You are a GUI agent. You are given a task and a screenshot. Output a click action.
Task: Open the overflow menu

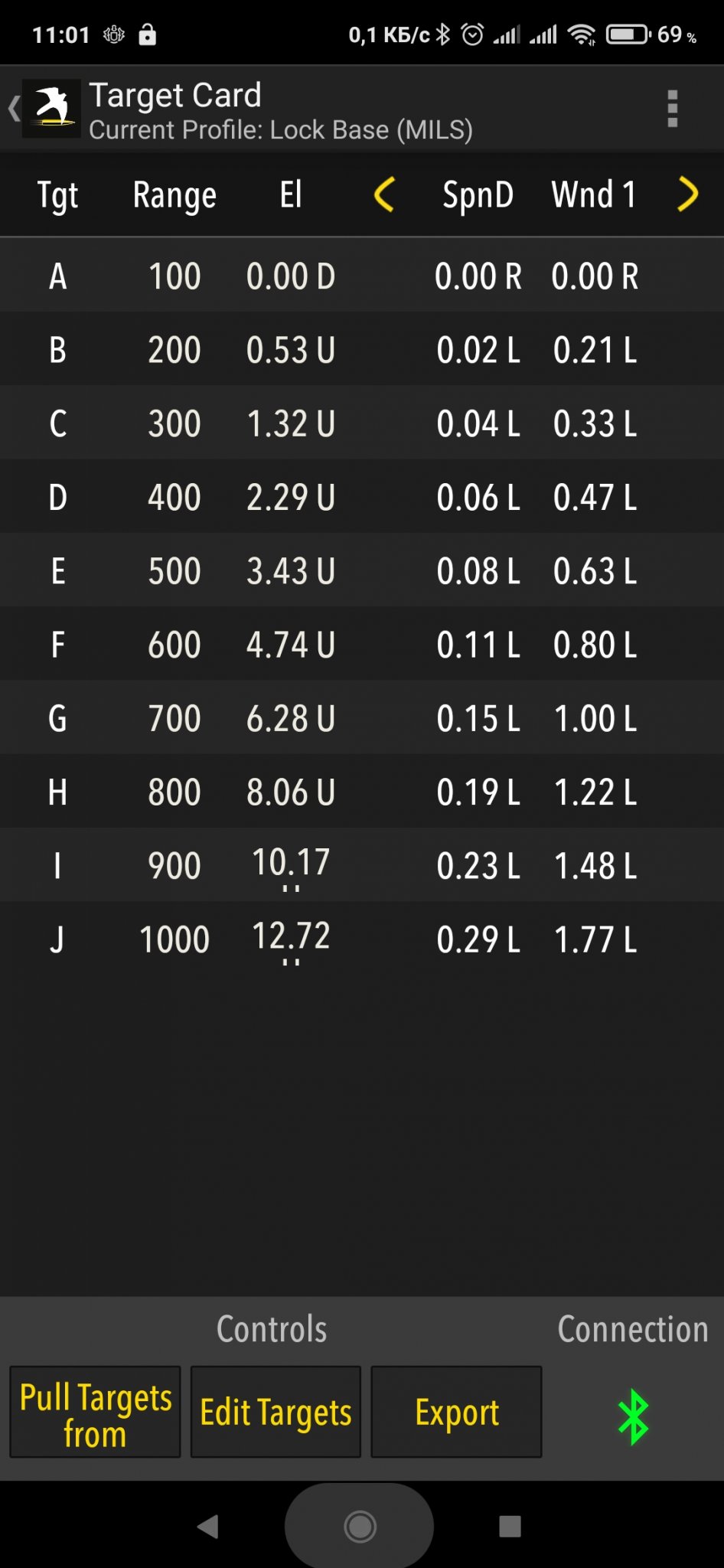click(x=672, y=109)
